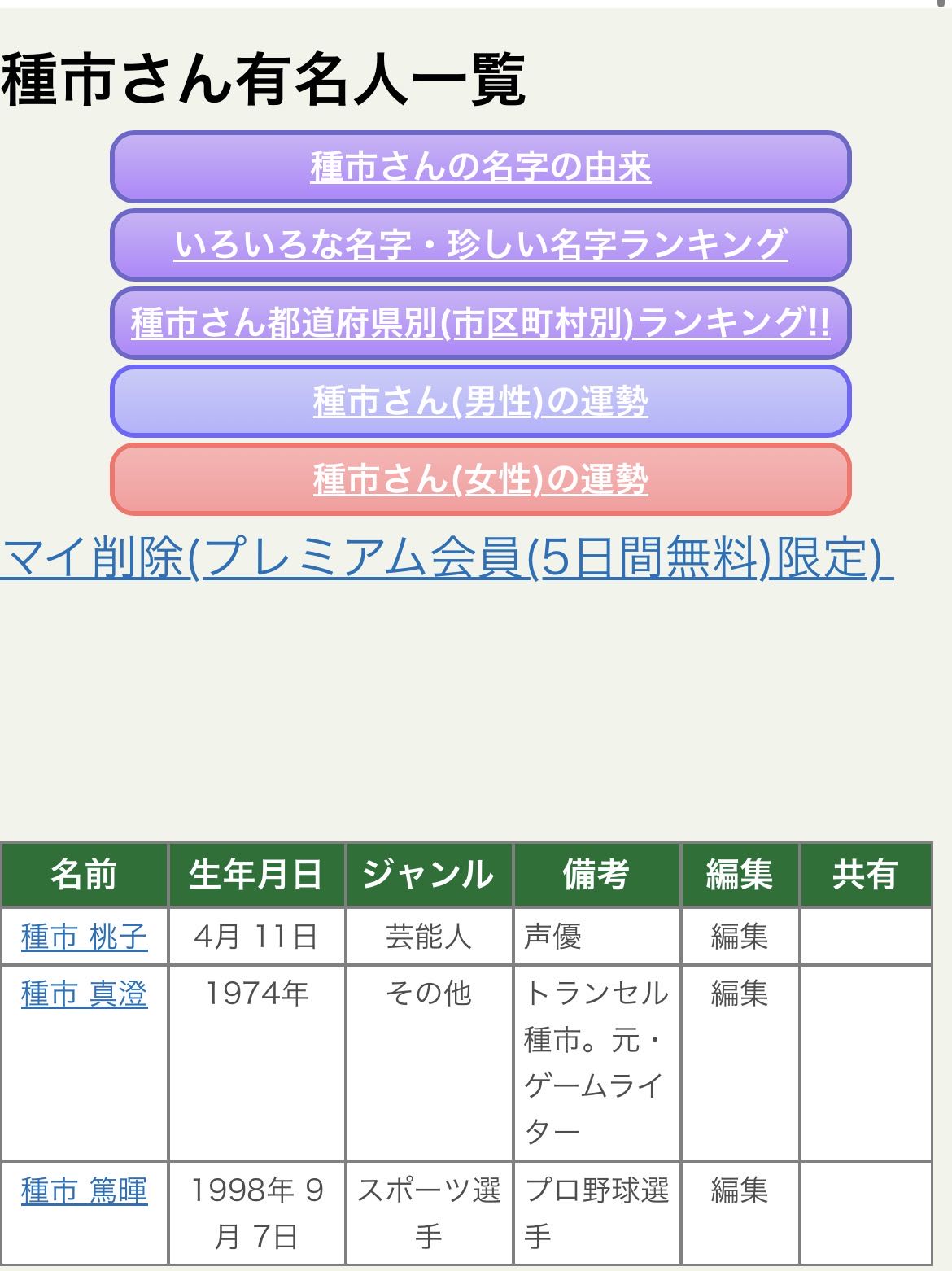952x1271 pixels.
Task: Open 種市さんの名字の由来 button
Action: (x=480, y=168)
